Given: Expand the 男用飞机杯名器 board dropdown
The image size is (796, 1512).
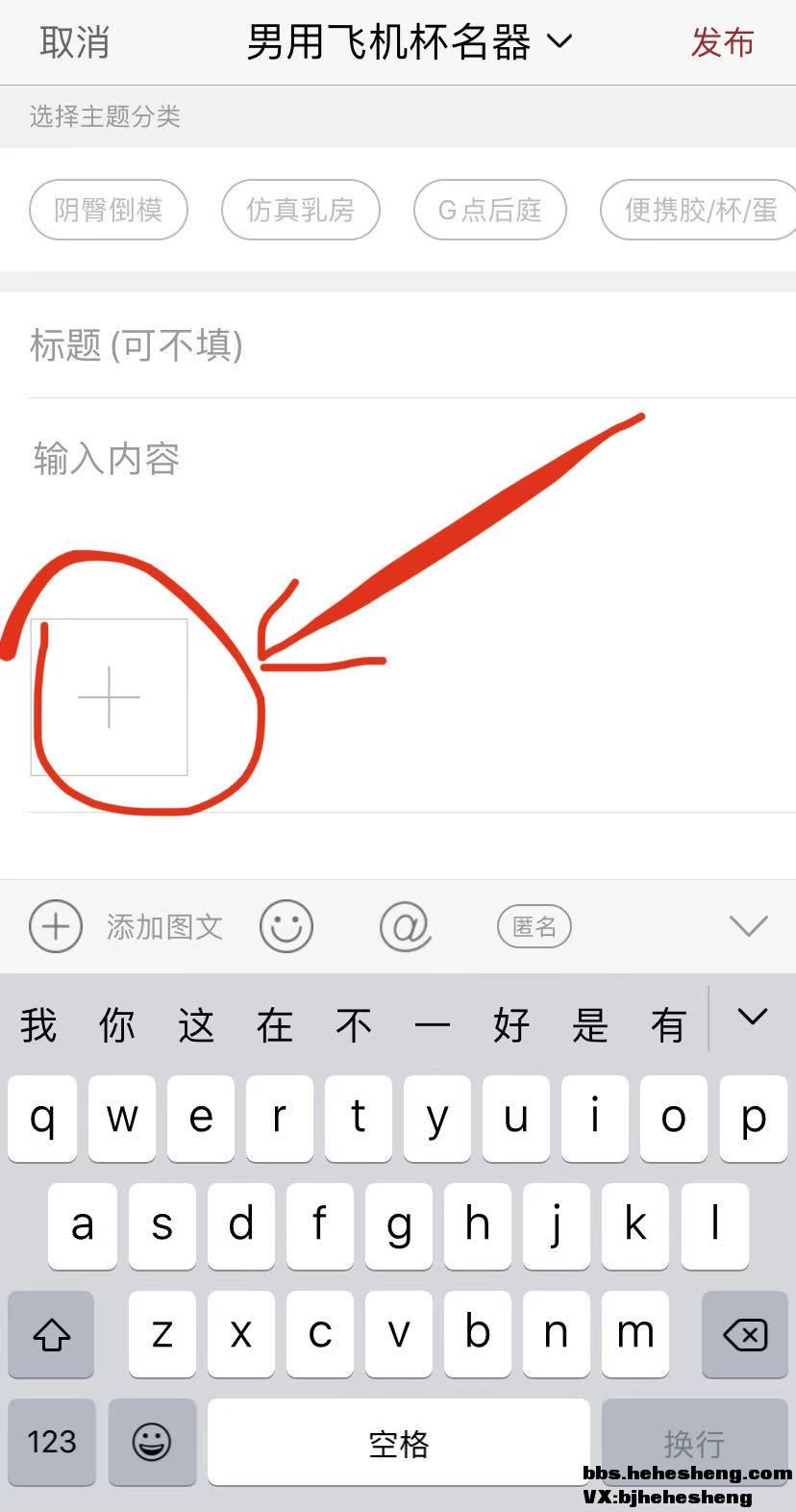Looking at the screenshot, I should coord(409,43).
